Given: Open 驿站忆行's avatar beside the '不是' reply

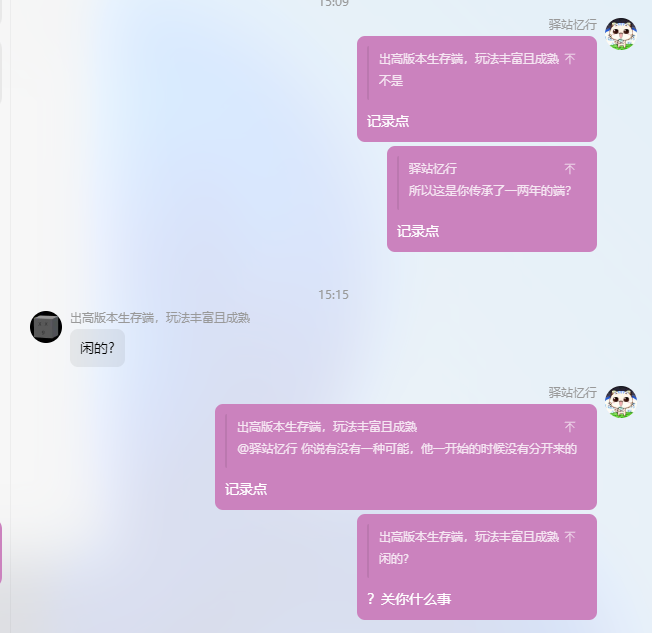Looking at the screenshot, I should pyautogui.click(x=621, y=34).
